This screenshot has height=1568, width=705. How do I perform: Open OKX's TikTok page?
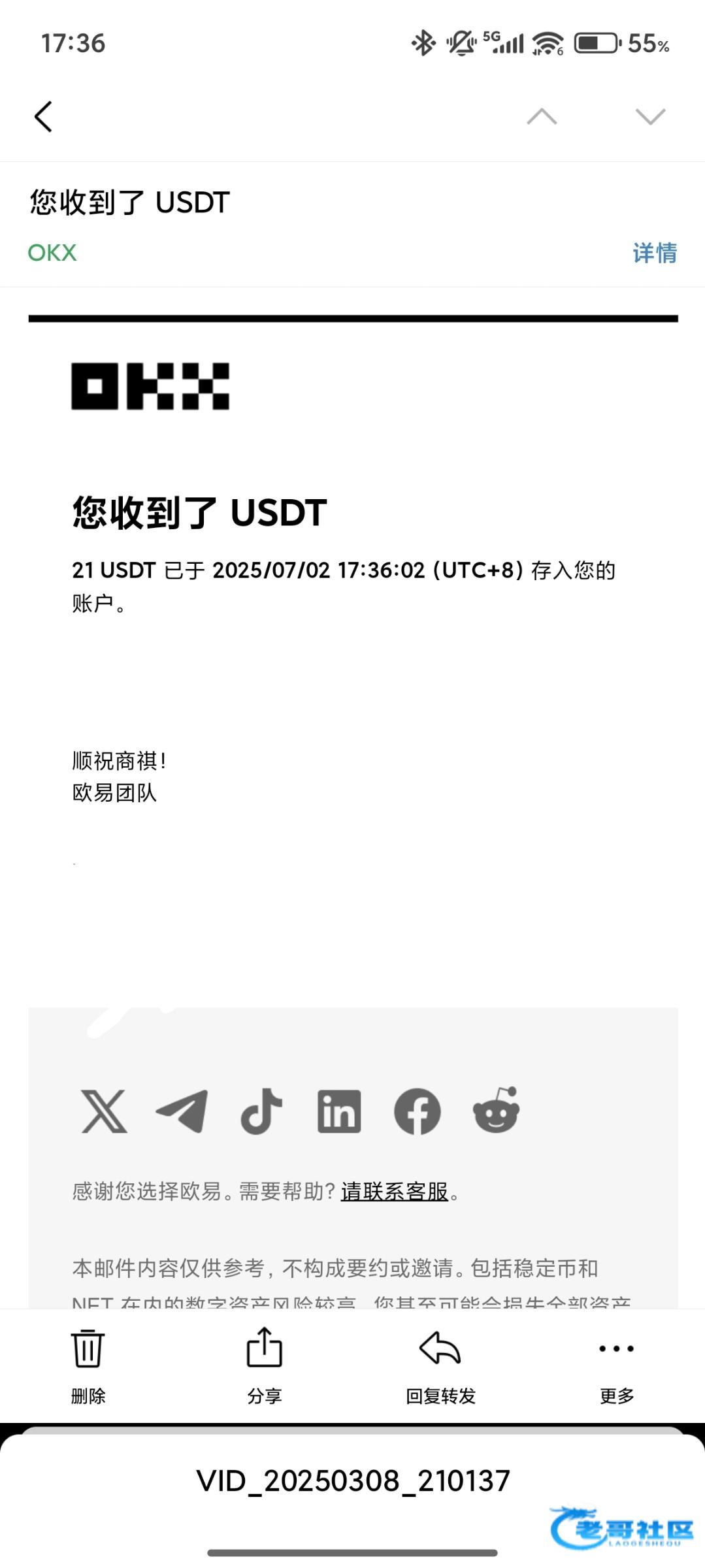261,1111
